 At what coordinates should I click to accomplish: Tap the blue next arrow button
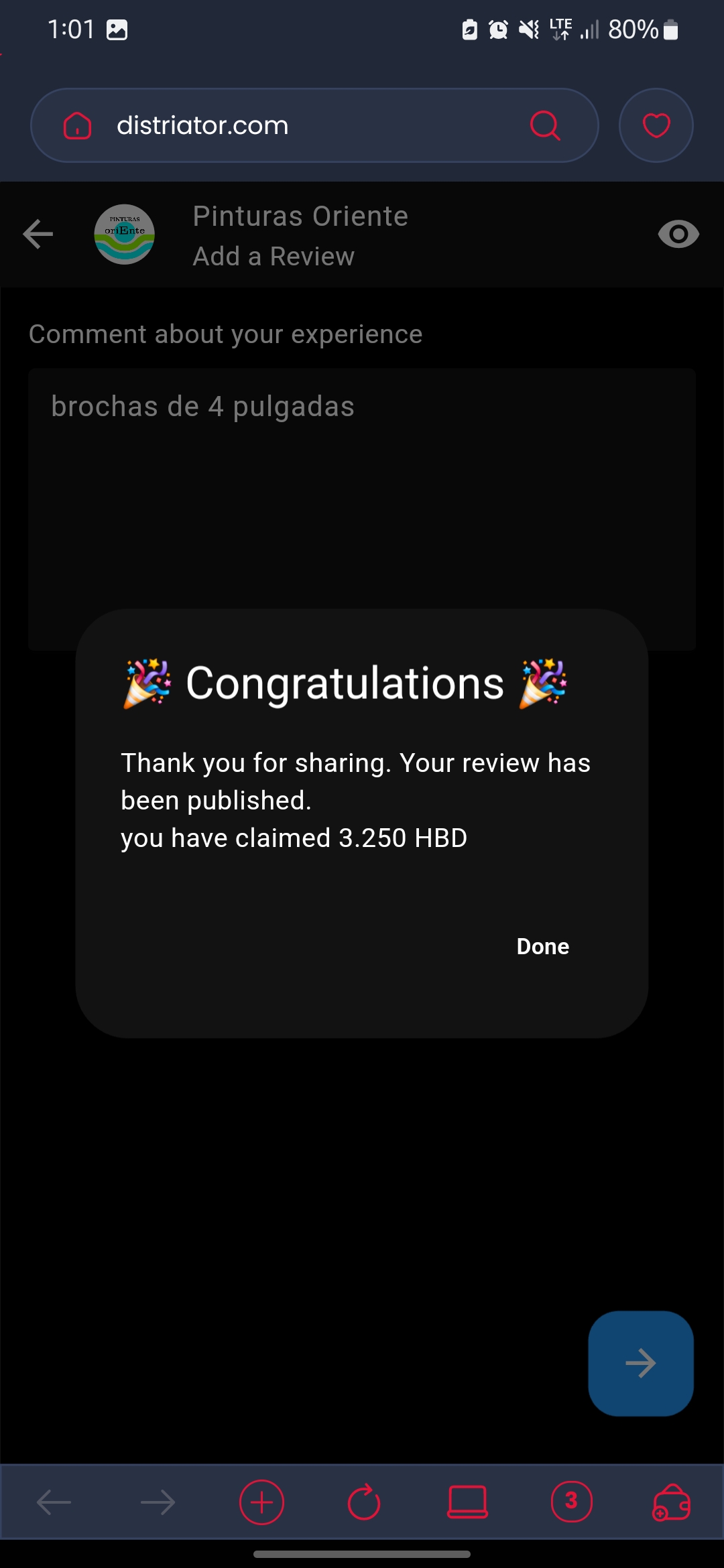[641, 1364]
